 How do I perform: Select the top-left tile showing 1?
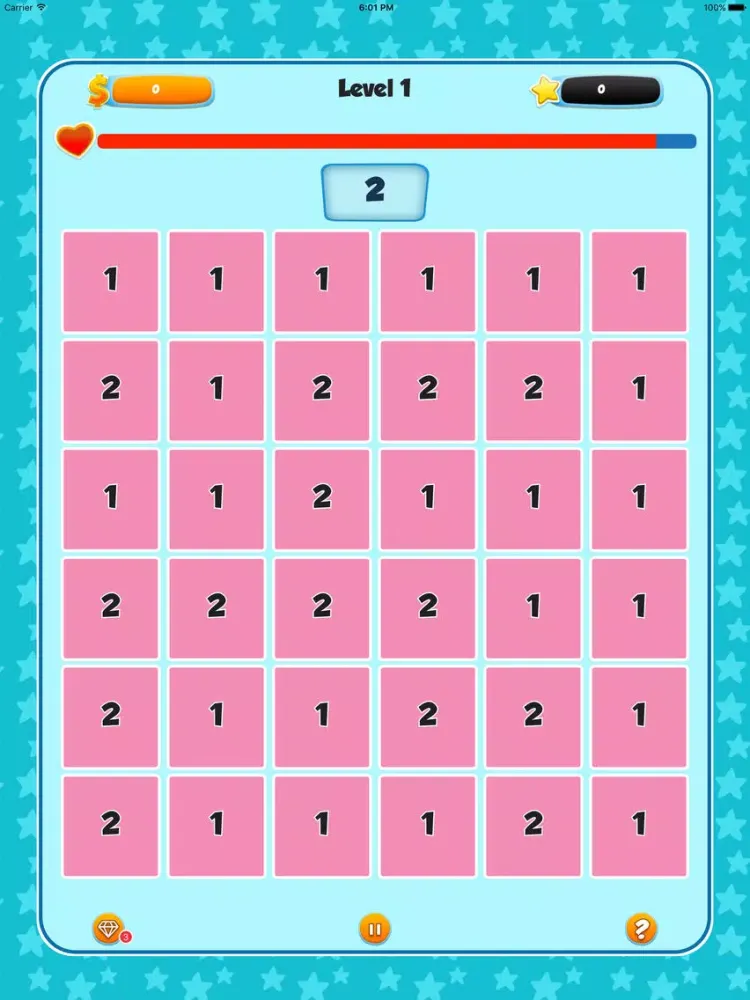pos(110,281)
